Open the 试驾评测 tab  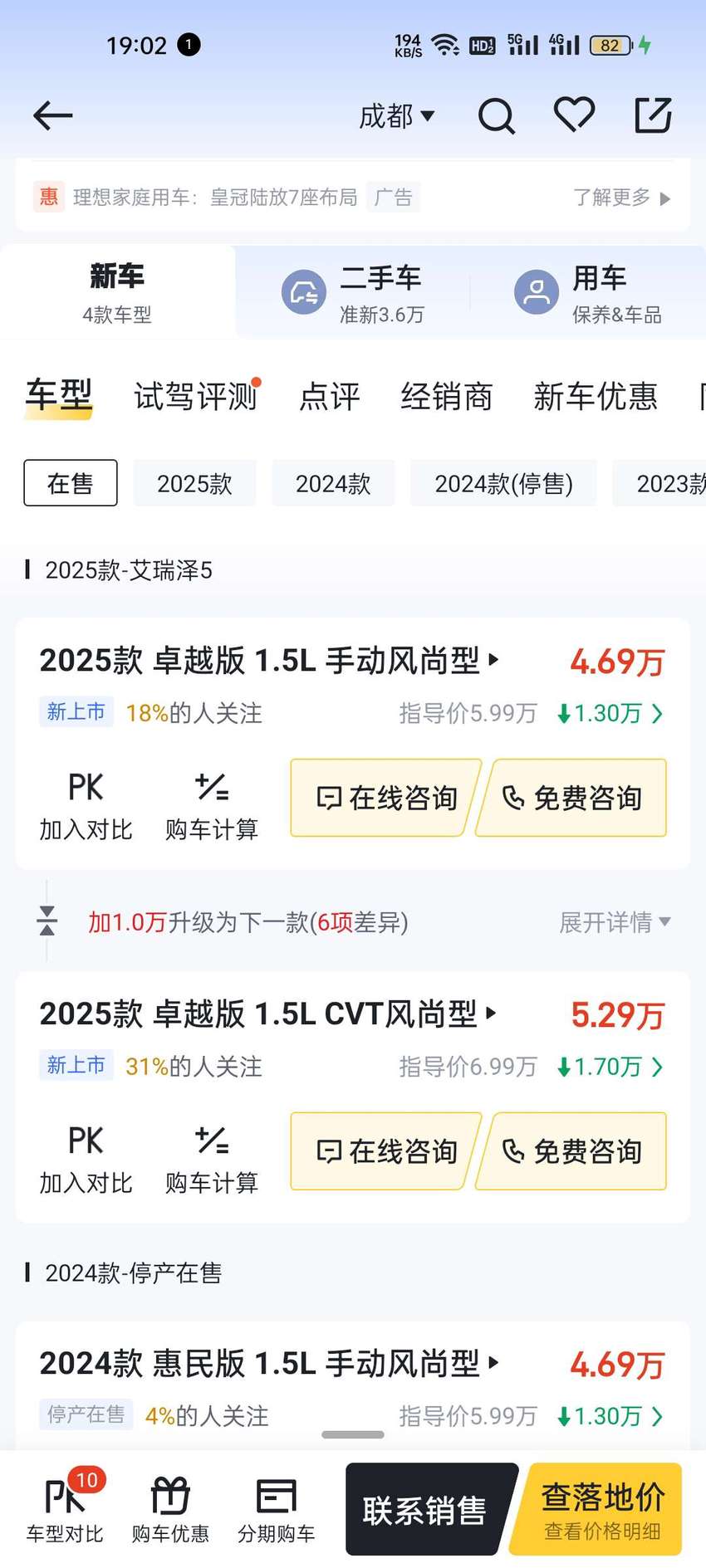tap(196, 397)
